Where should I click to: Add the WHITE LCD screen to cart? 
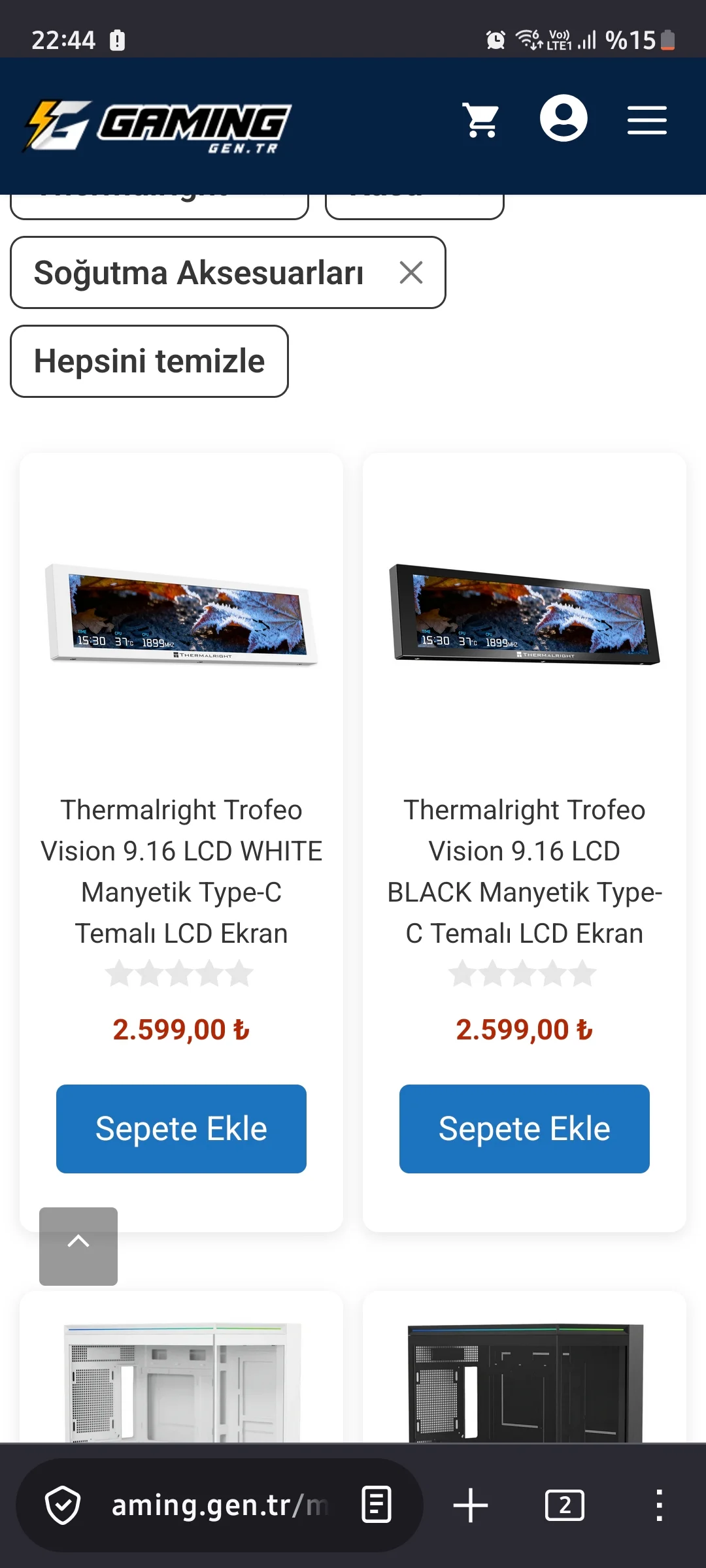click(181, 1128)
